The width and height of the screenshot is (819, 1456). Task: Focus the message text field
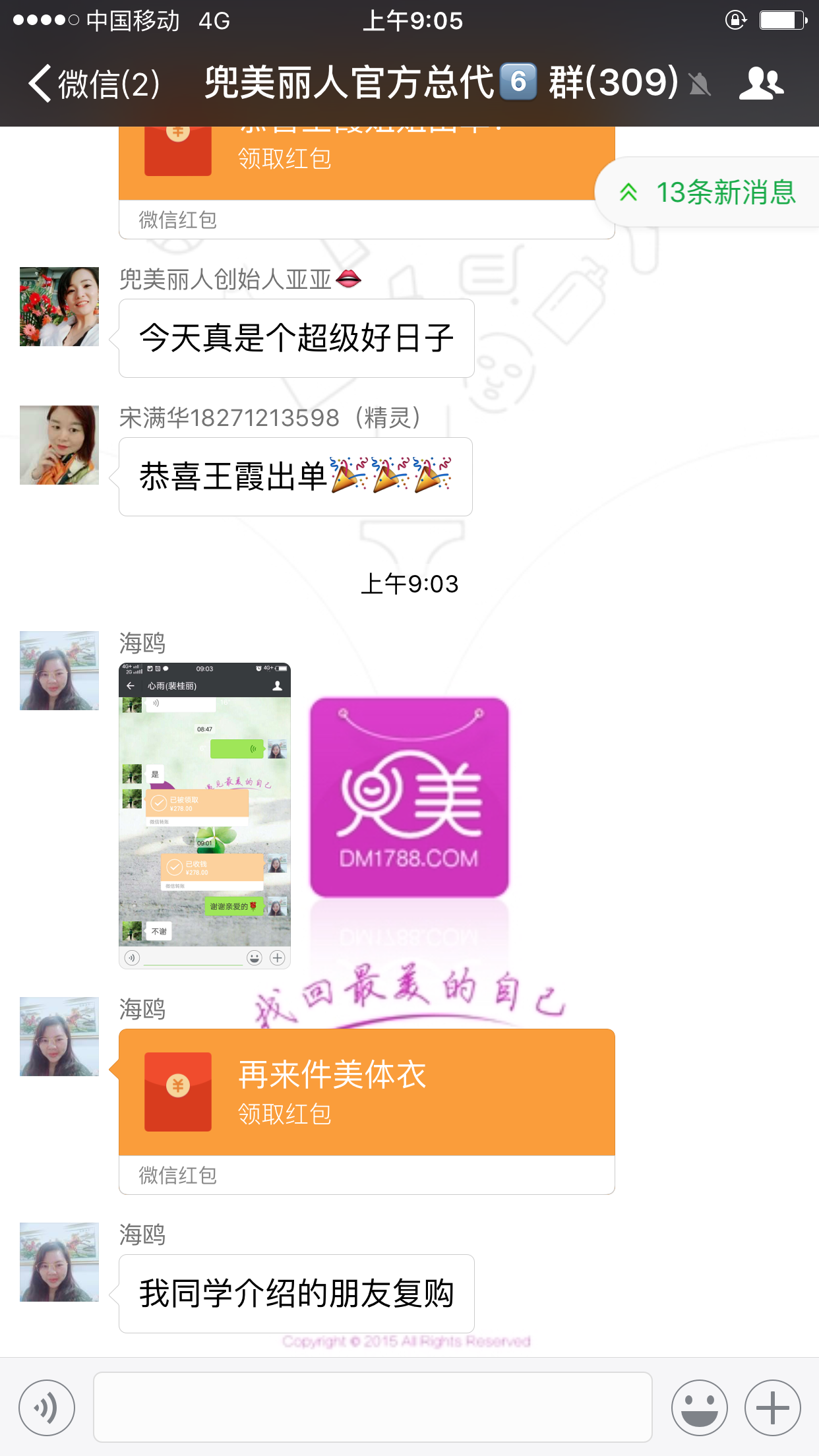(x=373, y=1408)
